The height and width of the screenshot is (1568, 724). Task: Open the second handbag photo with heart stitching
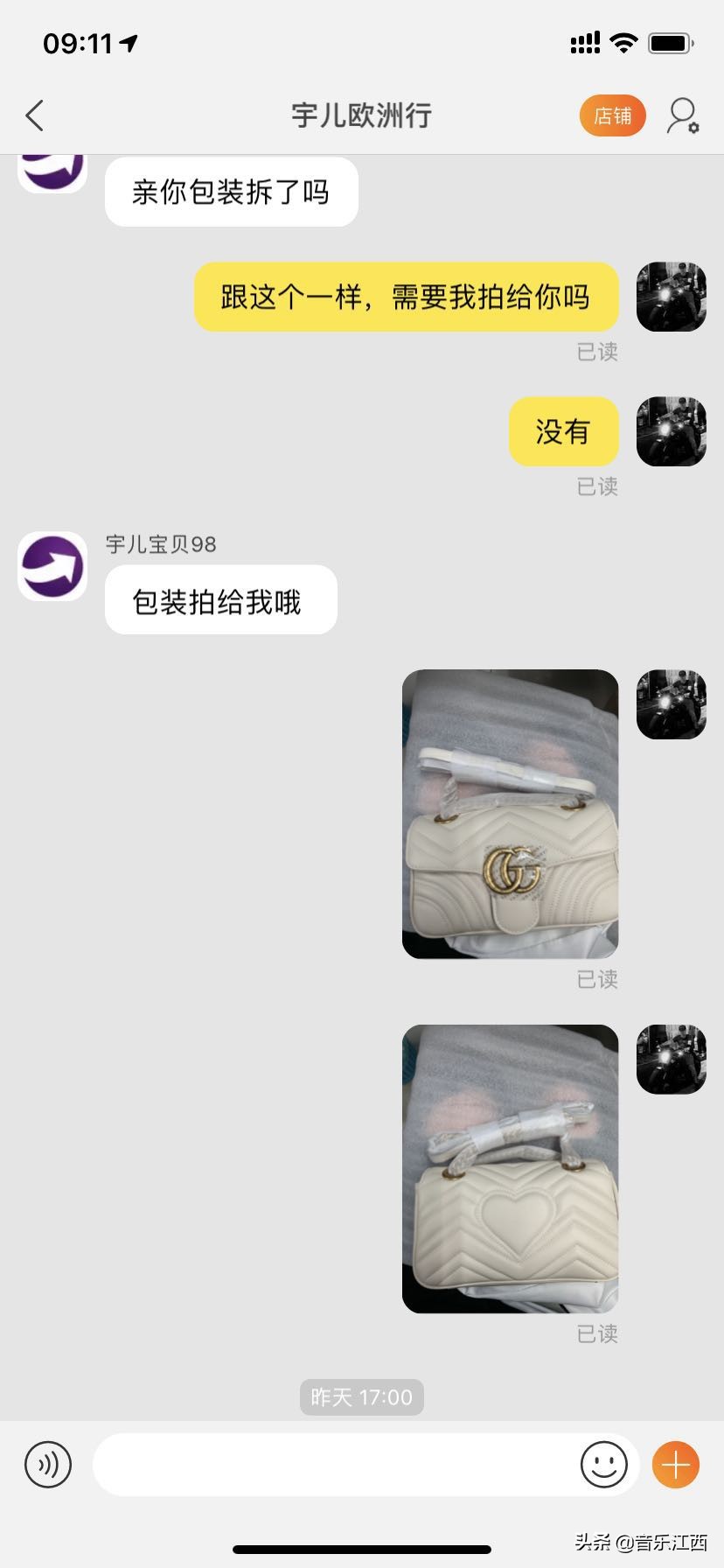[510, 1170]
